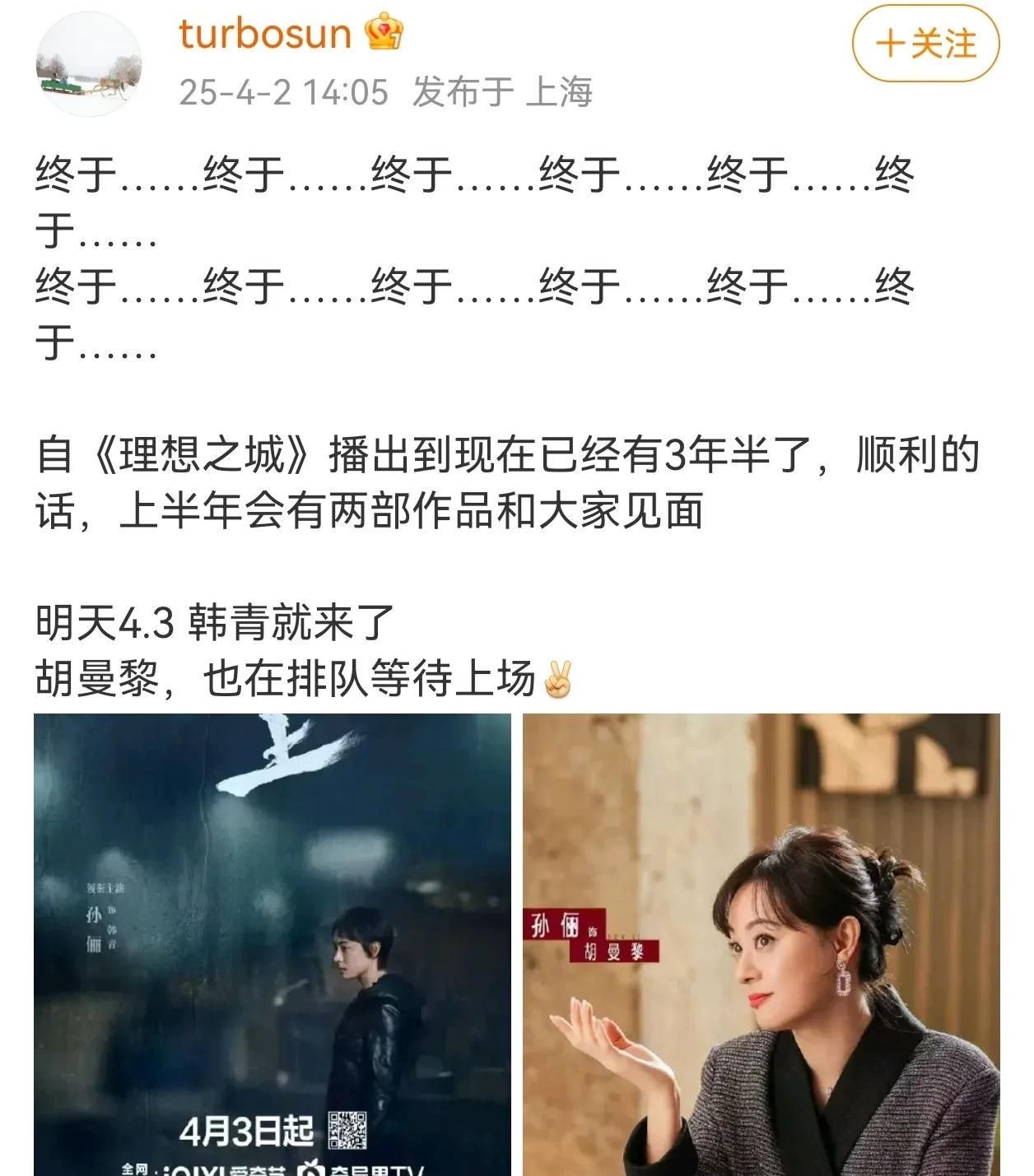Open the dark poster image dated 4月3日起

[272, 944]
